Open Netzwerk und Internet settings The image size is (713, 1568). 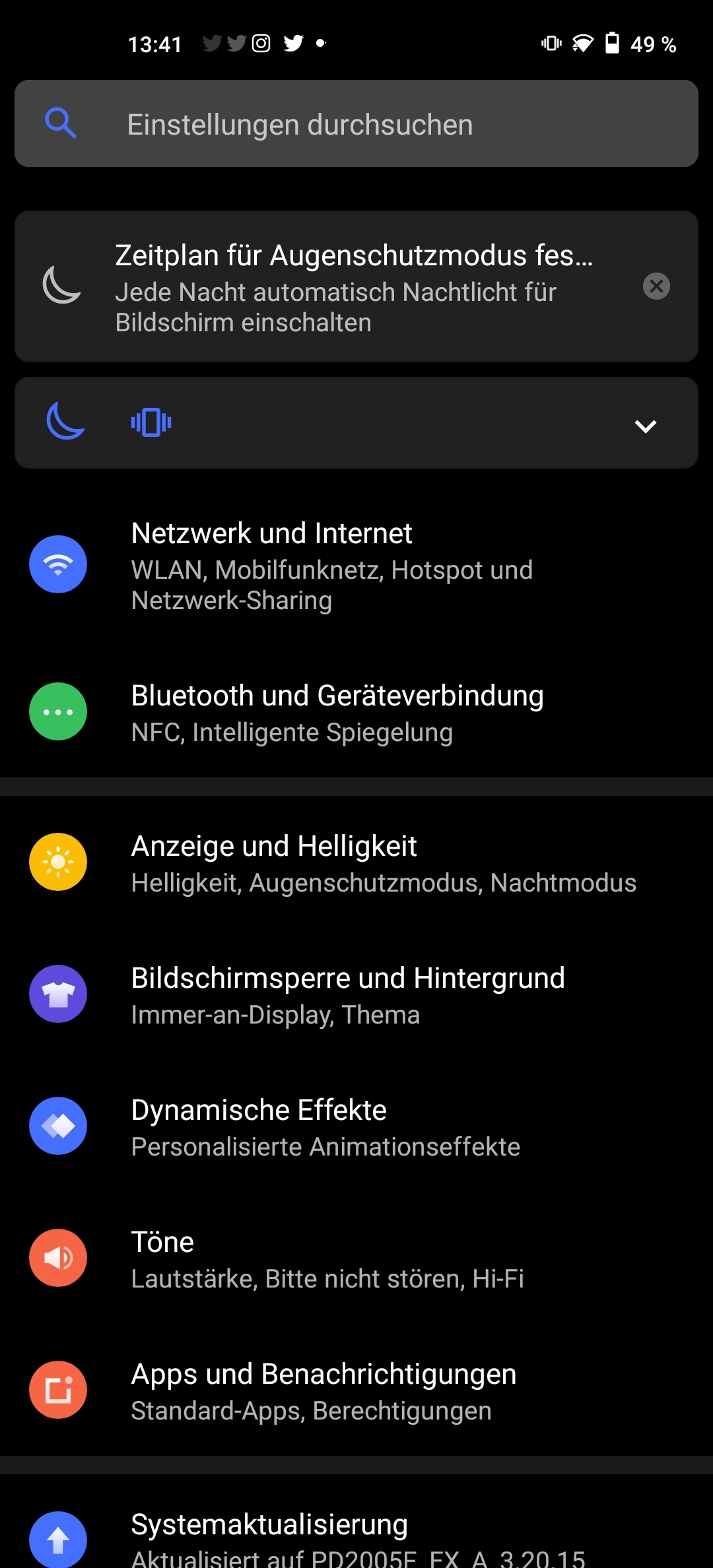[x=356, y=566]
